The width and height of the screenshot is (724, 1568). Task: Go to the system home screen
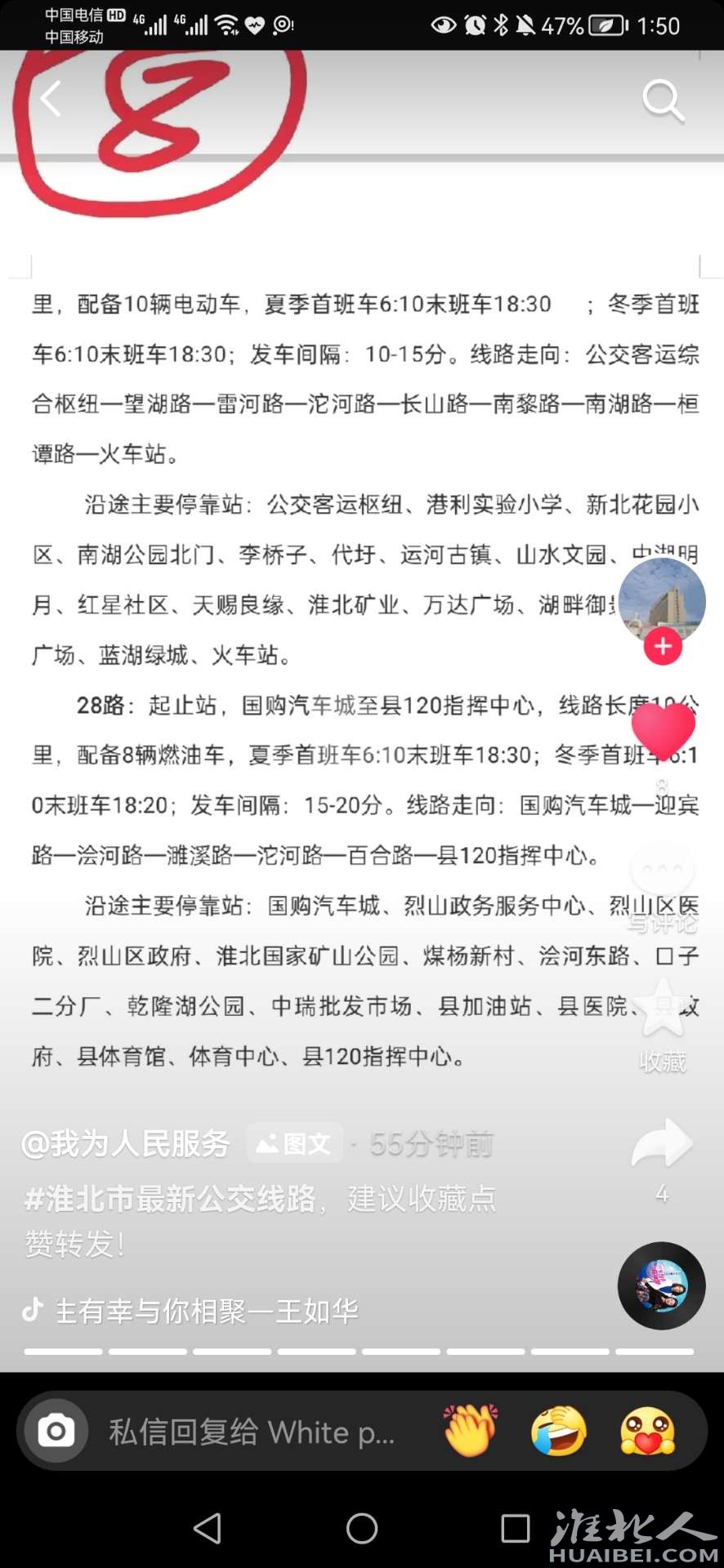[362, 1528]
